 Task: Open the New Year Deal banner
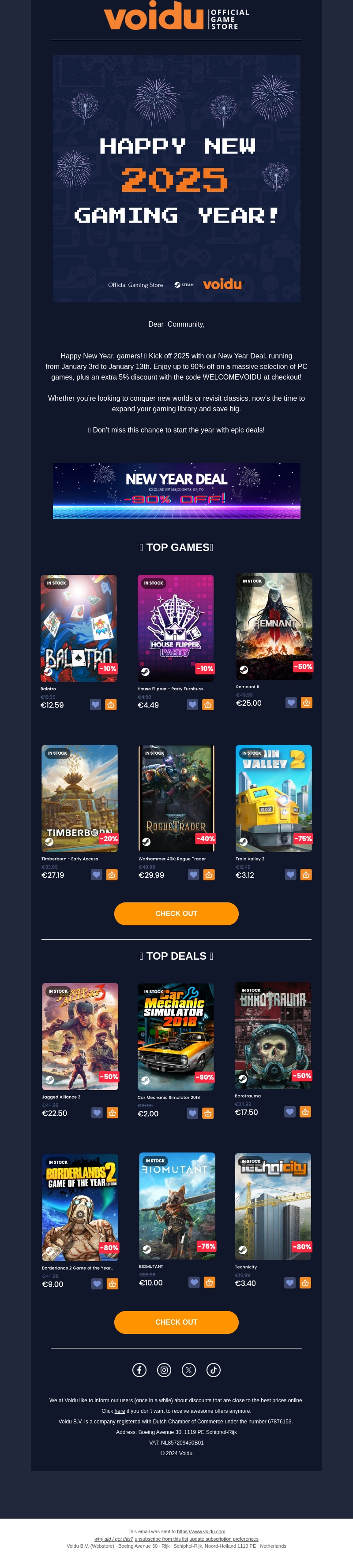(x=176, y=490)
